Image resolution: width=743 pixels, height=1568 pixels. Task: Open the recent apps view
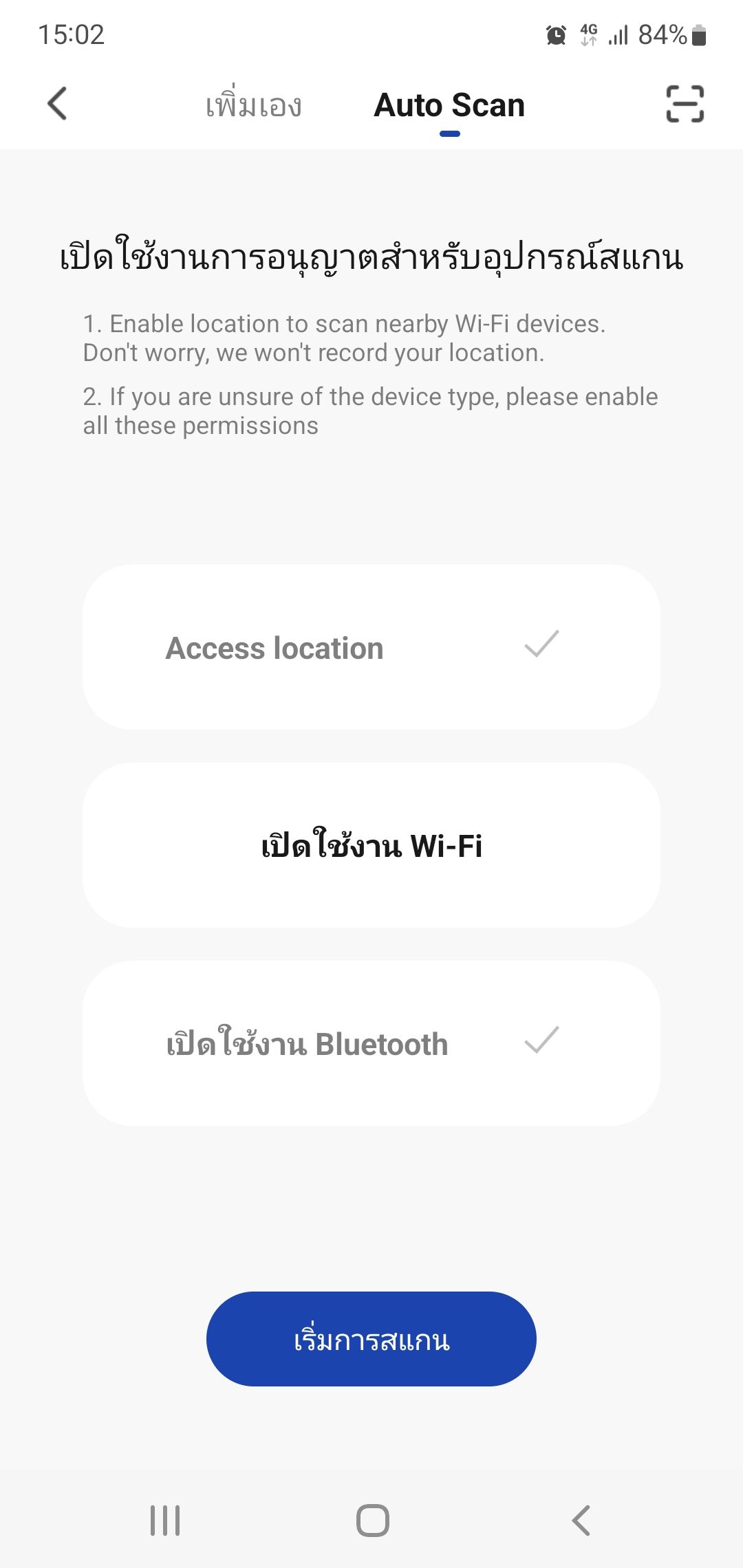pos(165,1521)
